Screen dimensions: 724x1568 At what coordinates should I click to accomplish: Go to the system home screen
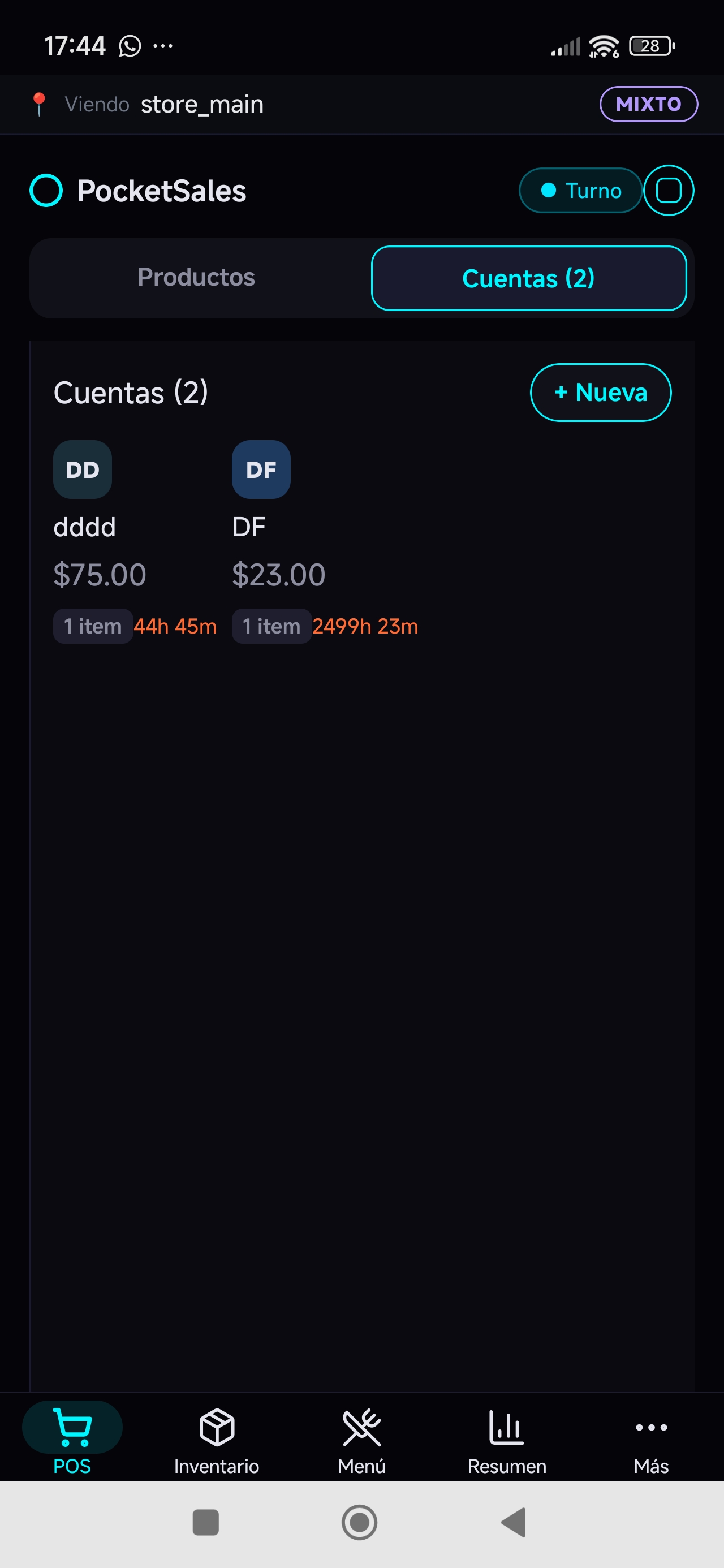pyautogui.click(x=359, y=1522)
